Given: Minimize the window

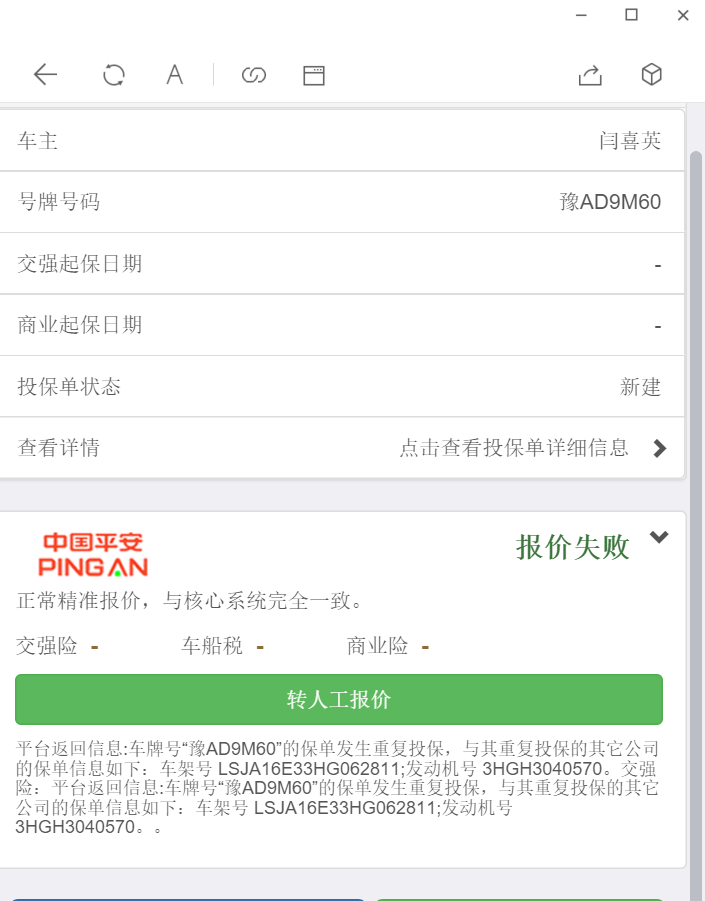Looking at the screenshot, I should (x=580, y=15).
